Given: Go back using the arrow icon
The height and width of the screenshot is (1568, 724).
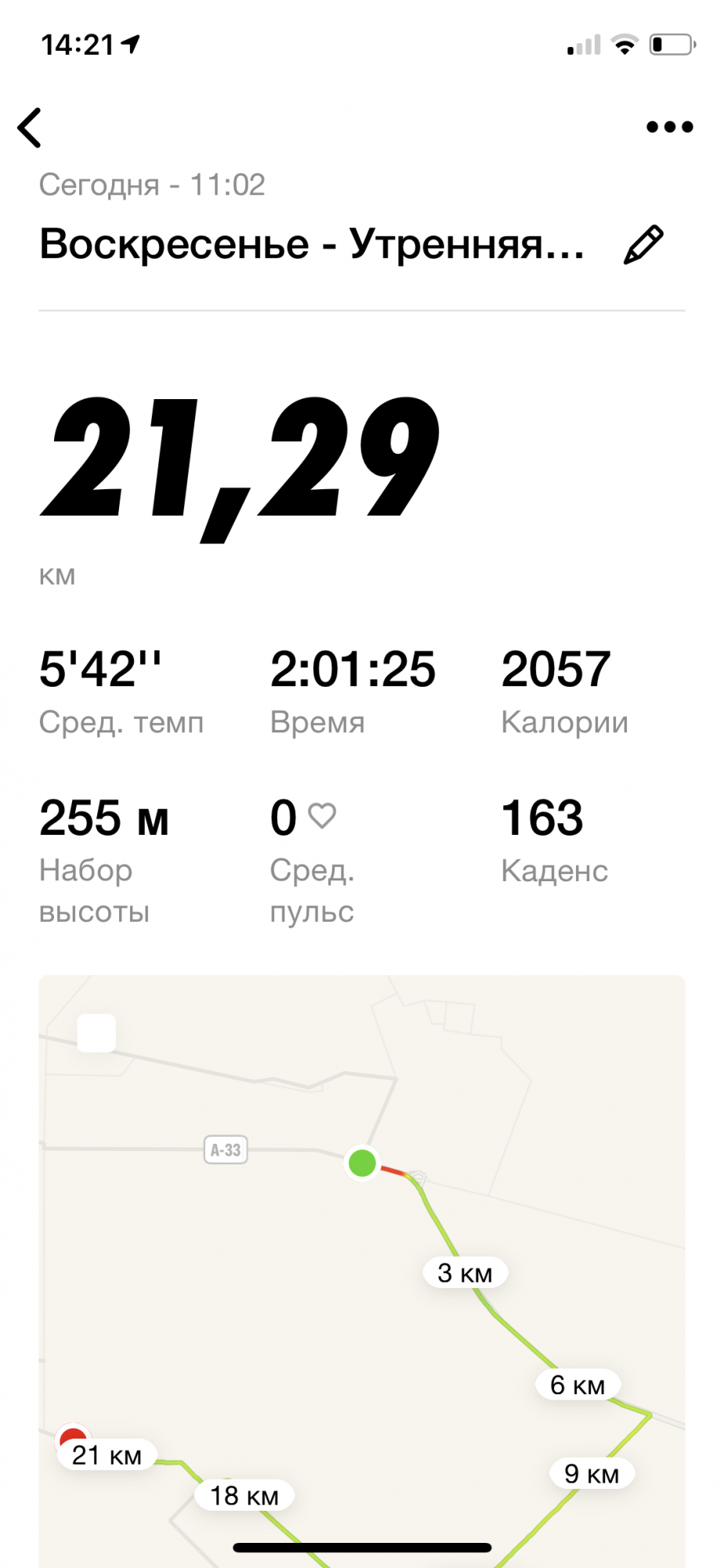Looking at the screenshot, I should [x=30, y=128].
